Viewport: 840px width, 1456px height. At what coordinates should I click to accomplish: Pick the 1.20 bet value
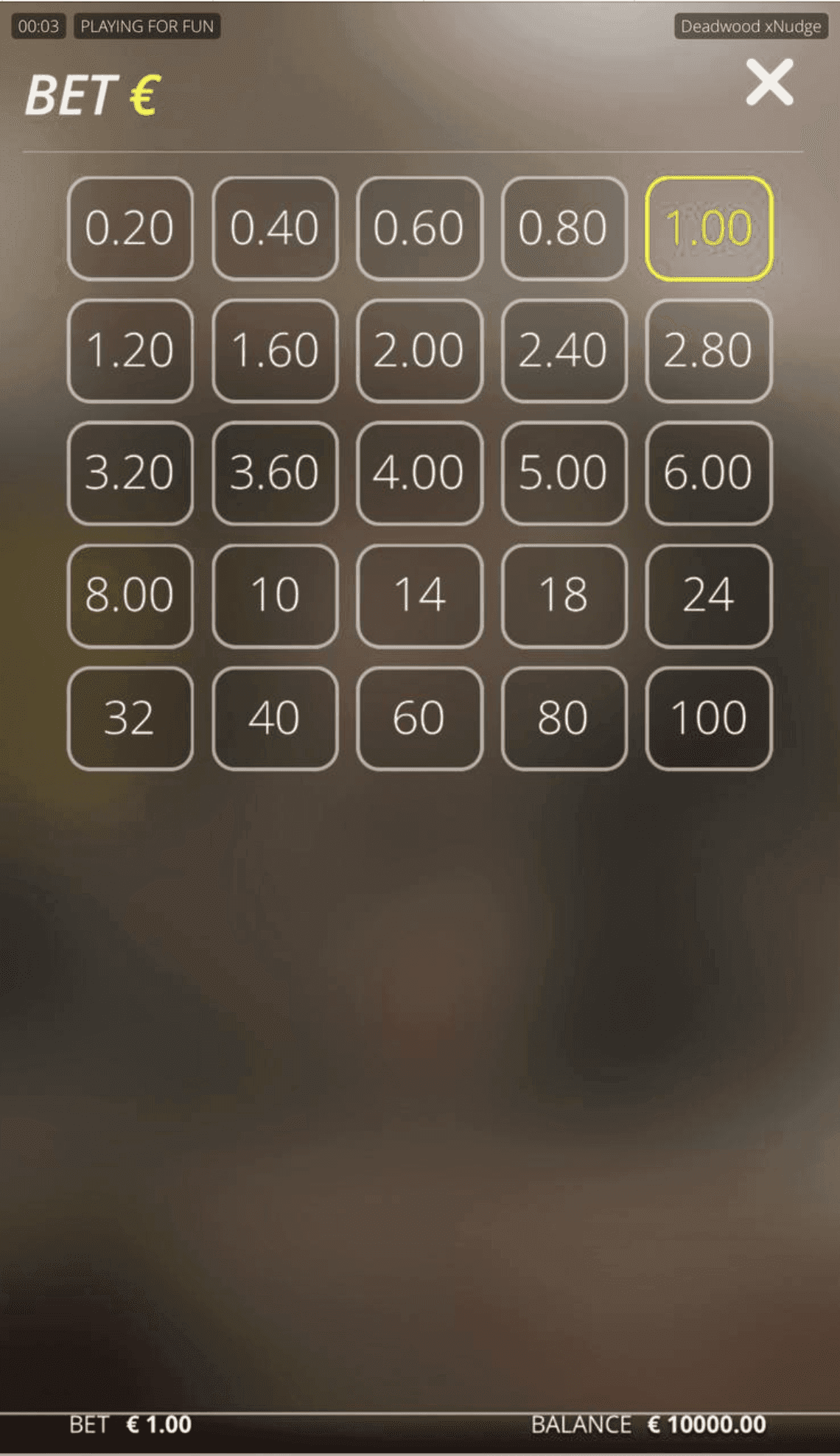pos(130,350)
